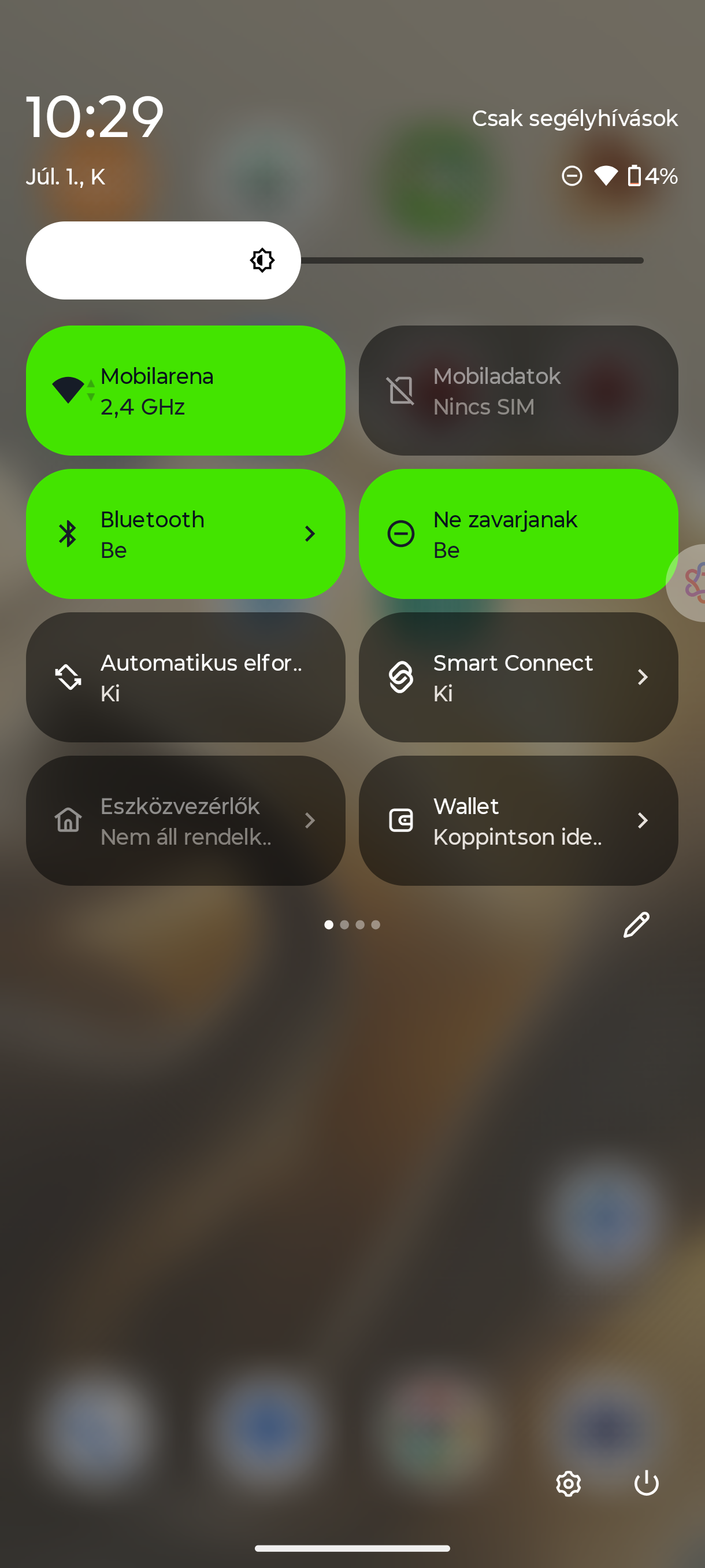Open the Wallet tile
This screenshot has height=1568, width=705.
tap(518, 820)
